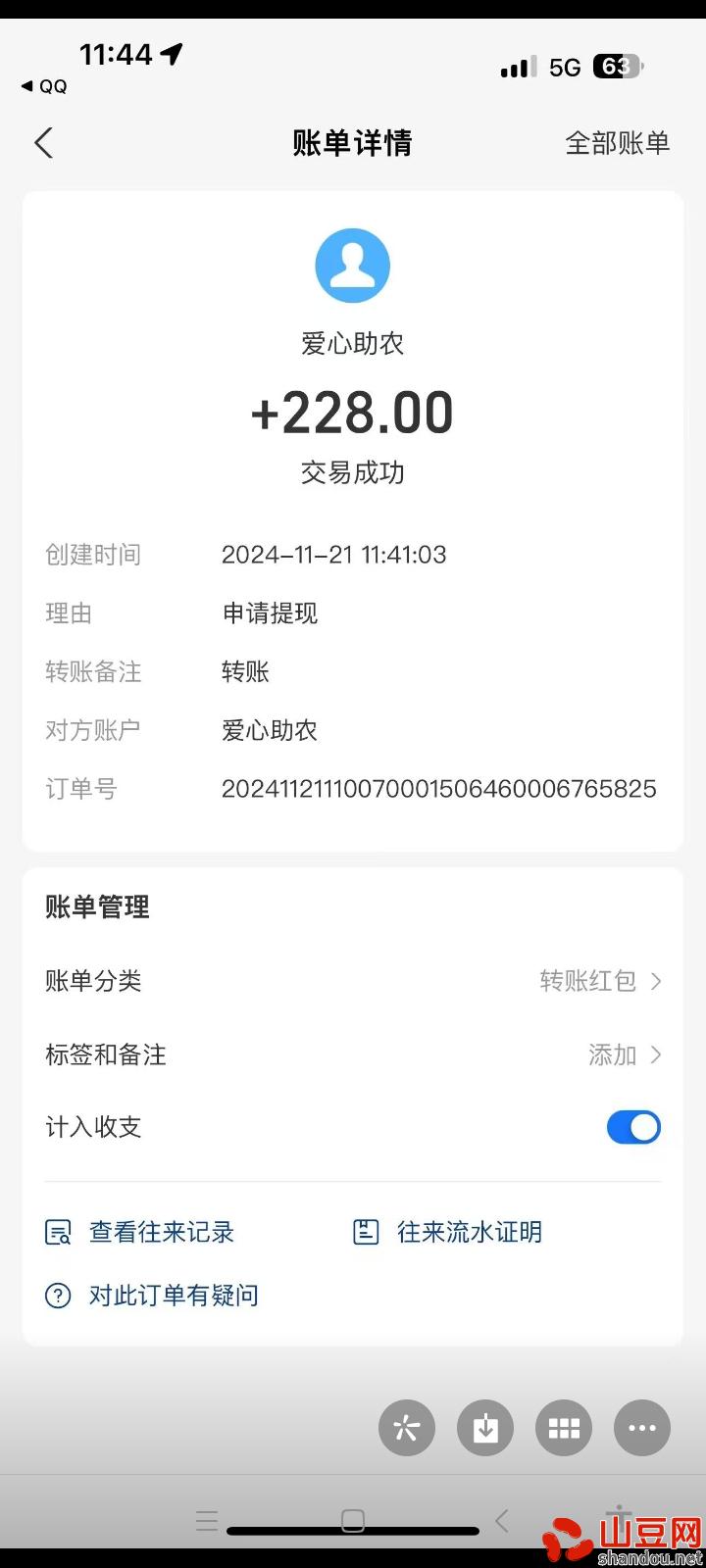Open the grid icon in the floating bar
The height and width of the screenshot is (1568, 706).
564,1428
